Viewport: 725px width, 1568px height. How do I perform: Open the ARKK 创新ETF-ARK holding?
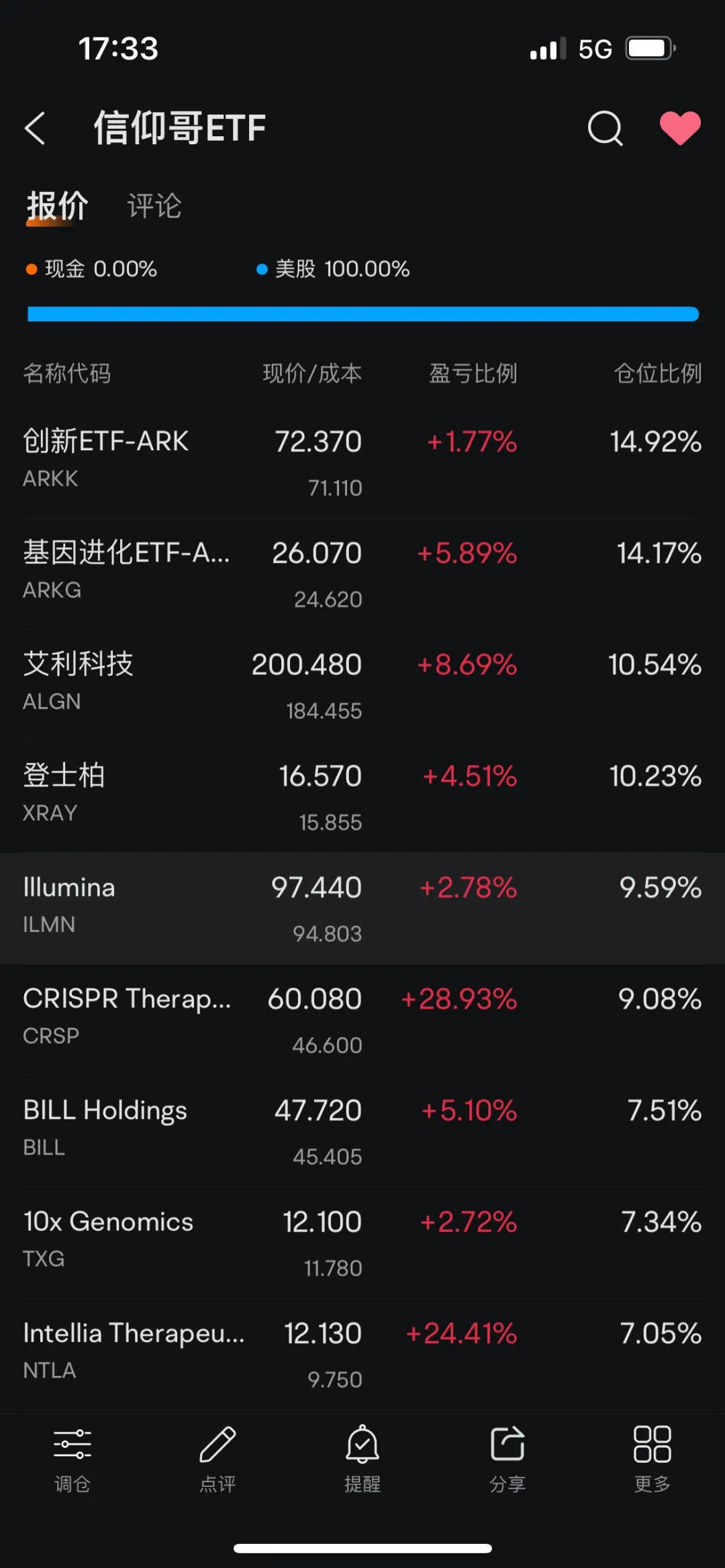coord(362,462)
